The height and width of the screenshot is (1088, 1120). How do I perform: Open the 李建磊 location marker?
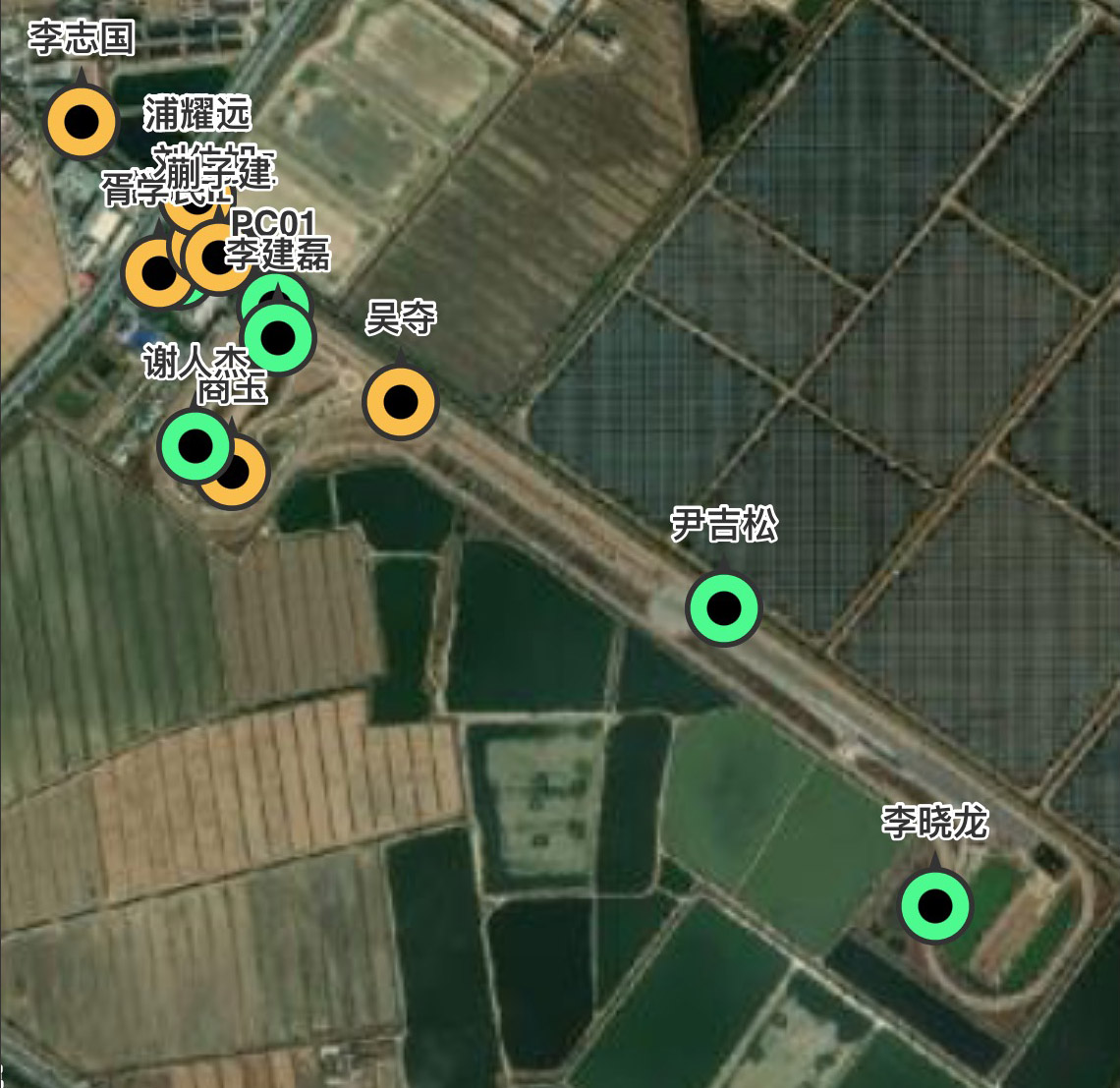(x=279, y=337)
